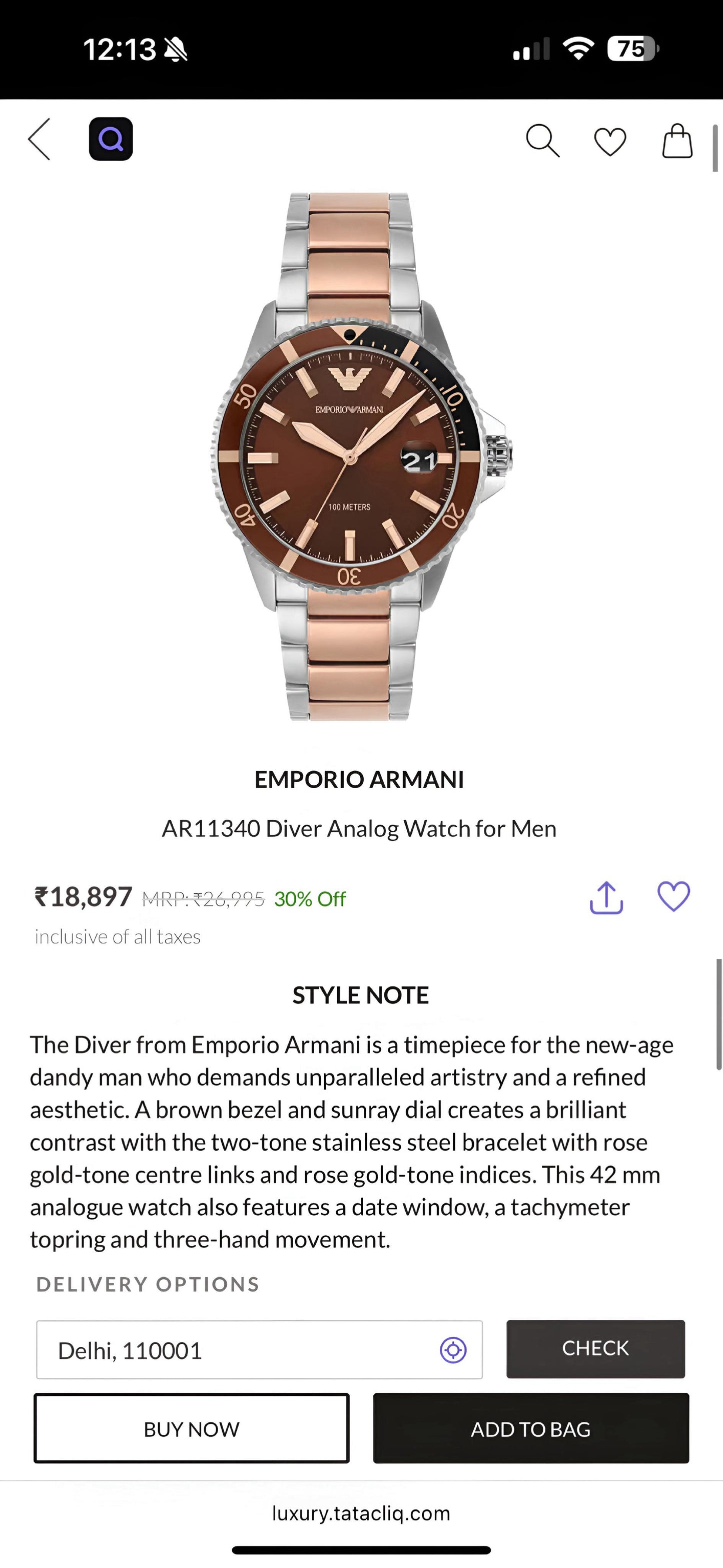Screen dimensions: 723x1568
Task: Open the wishlist from the top bar
Action: pyautogui.click(x=610, y=141)
